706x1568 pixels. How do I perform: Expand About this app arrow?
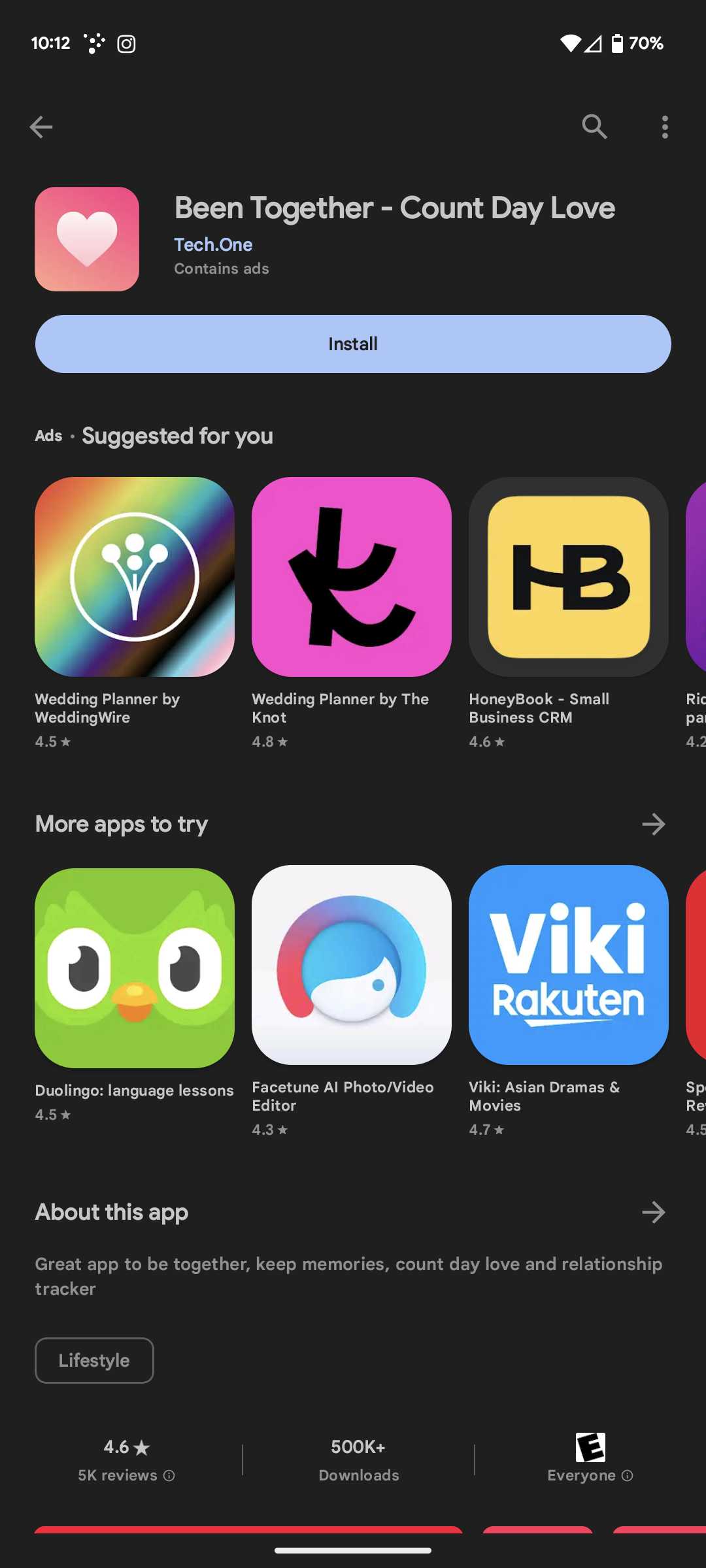tap(653, 1213)
